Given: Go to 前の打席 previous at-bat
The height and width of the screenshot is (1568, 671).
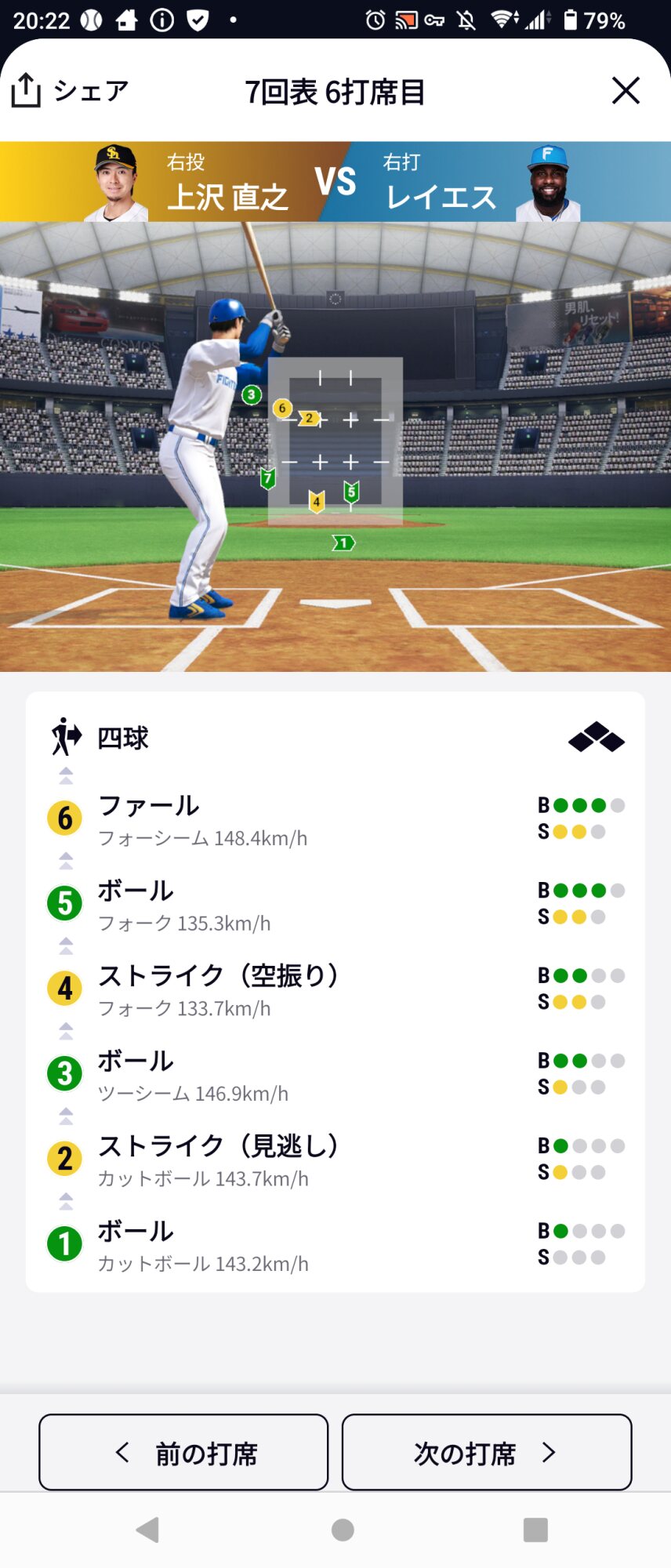Looking at the screenshot, I should click(183, 1453).
